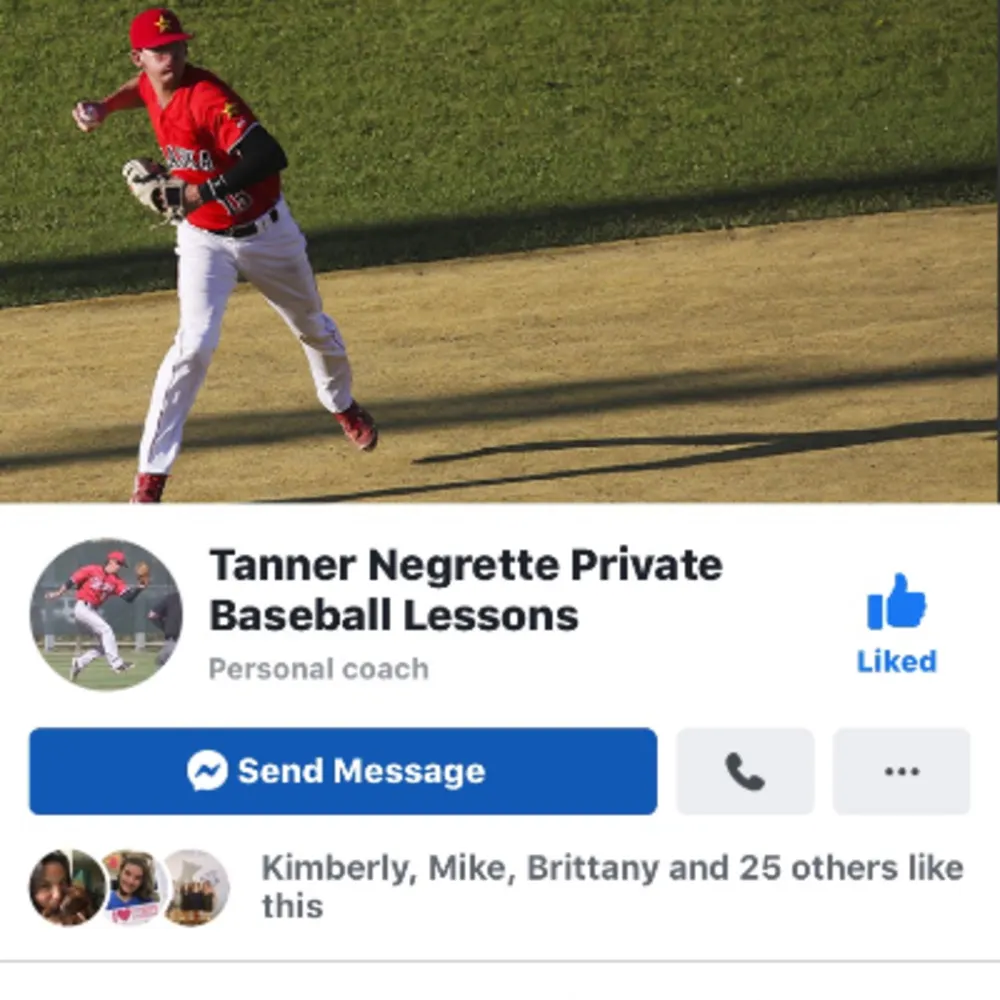Tap the Send Message button
Screen dimensions: 1000x1000
click(x=342, y=771)
